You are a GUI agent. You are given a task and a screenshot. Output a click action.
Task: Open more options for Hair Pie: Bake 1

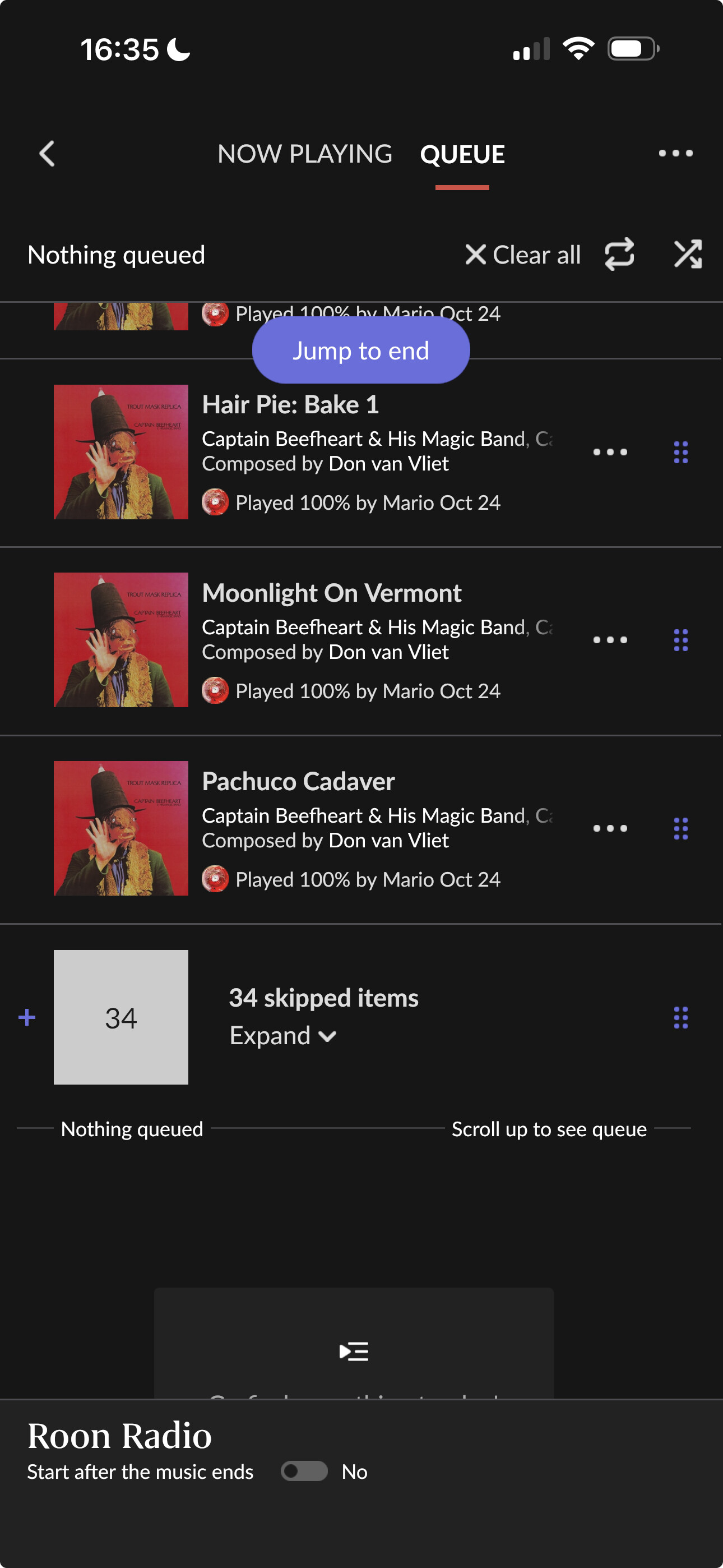click(610, 452)
